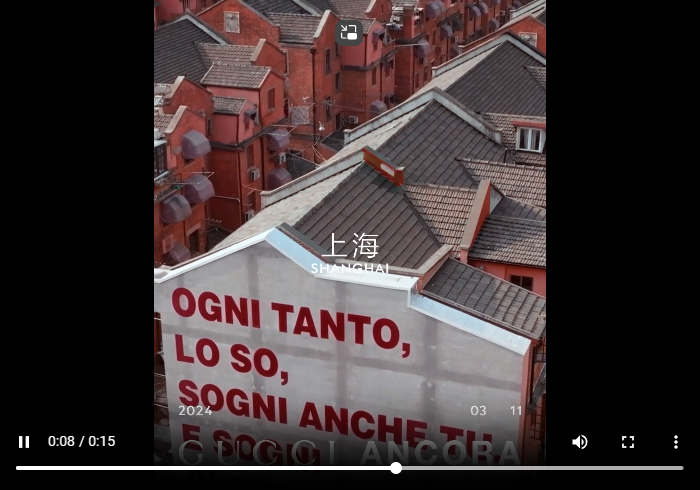Pause the video playback
700x490 pixels.
24,442
